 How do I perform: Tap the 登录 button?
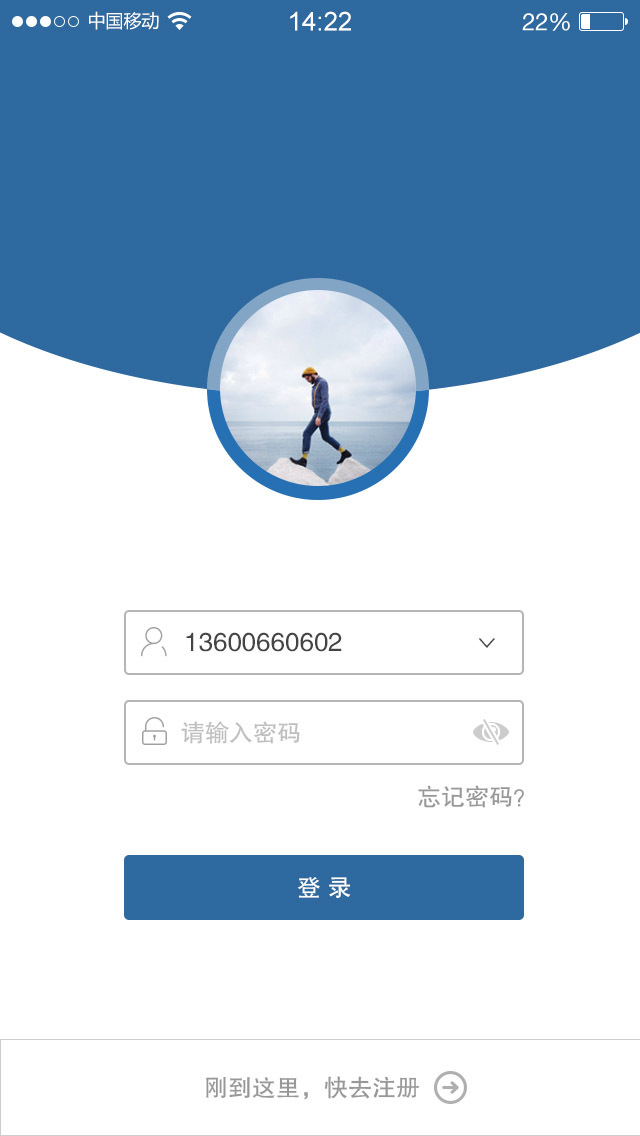pyautogui.click(x=324, y=887)
